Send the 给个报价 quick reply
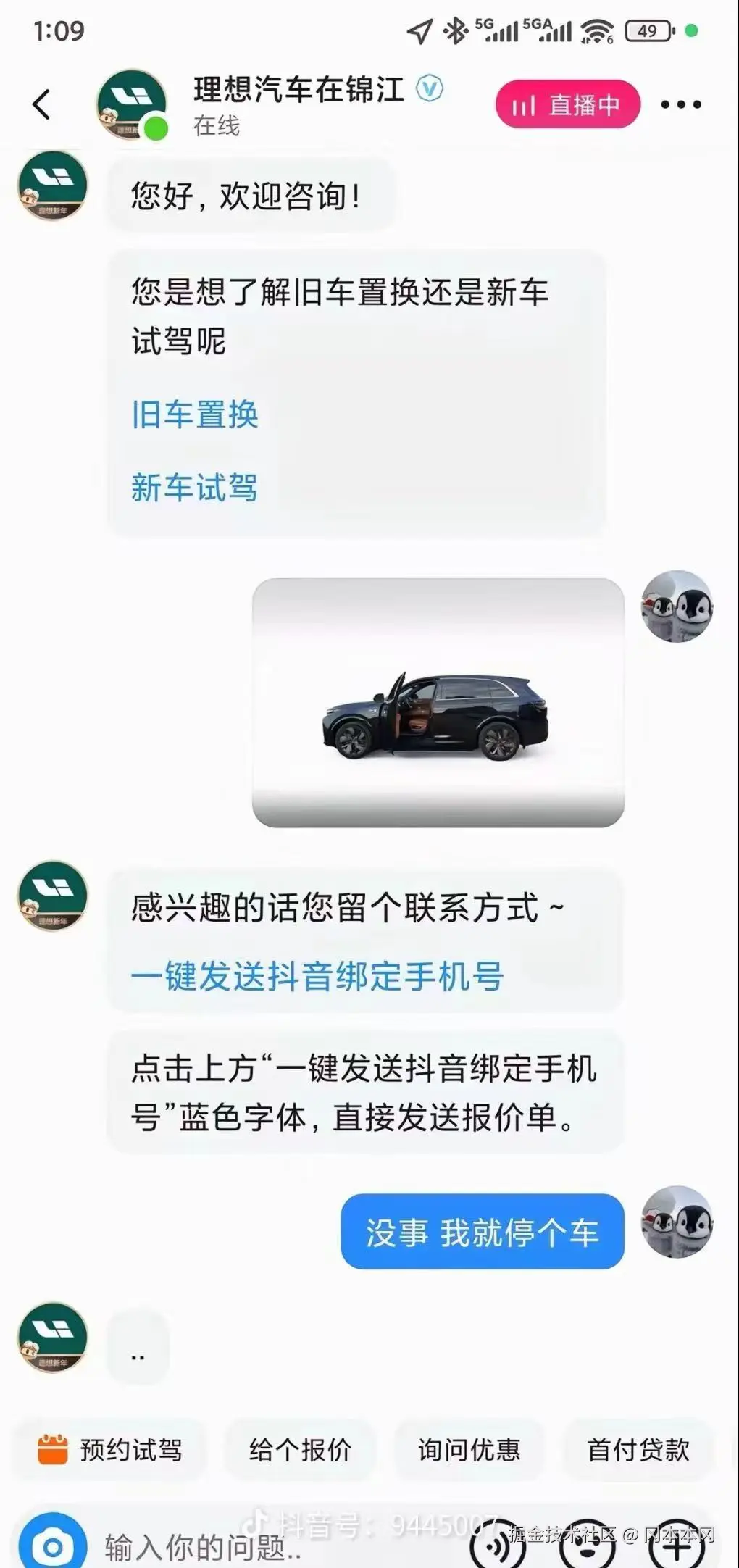Screen dimensions: 739x1568 pos(300,1450)
